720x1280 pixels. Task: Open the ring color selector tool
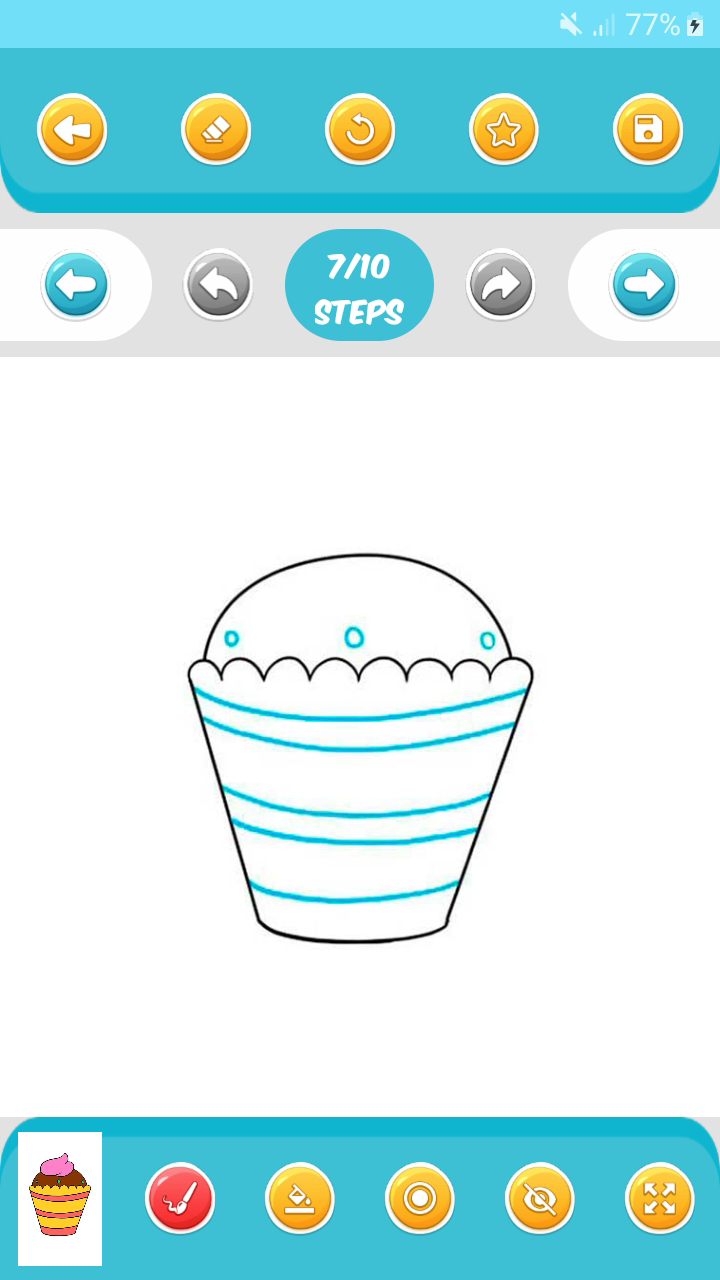pos(419,1196)
